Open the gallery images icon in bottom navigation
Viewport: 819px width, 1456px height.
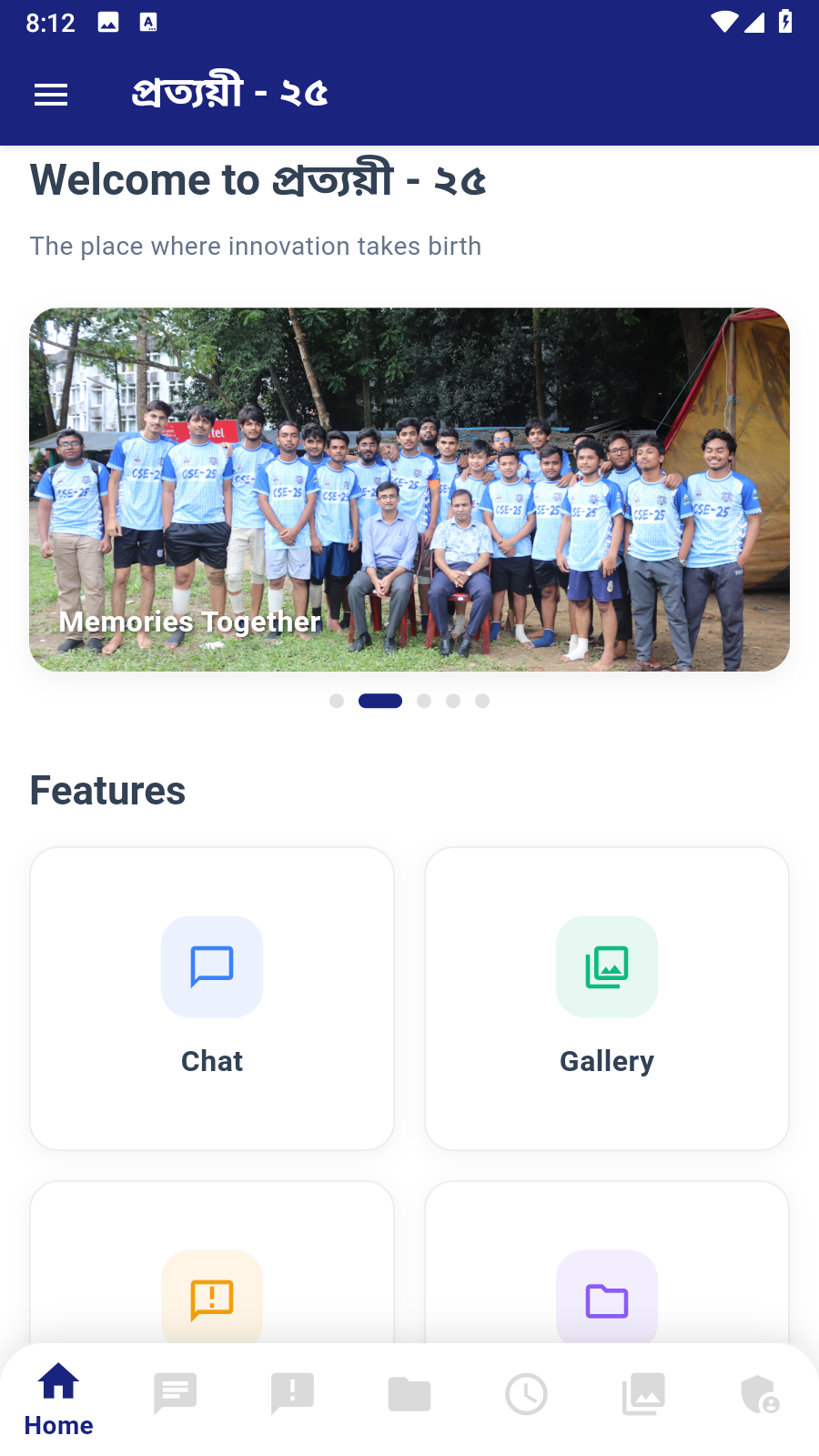tap(643, 1392)
